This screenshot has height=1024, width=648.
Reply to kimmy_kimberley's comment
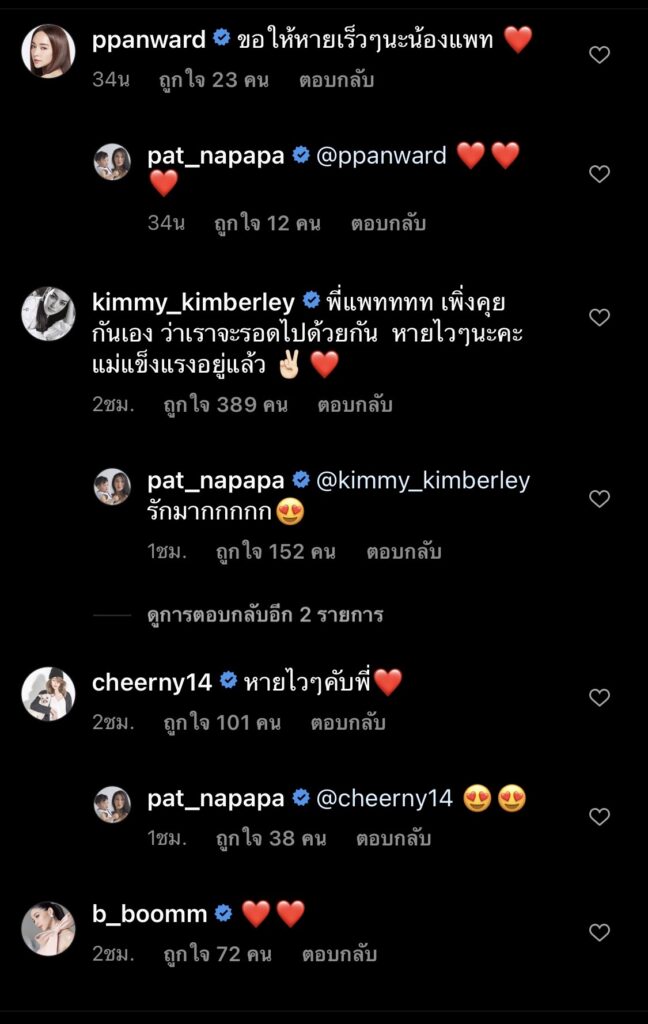point(354,405)
